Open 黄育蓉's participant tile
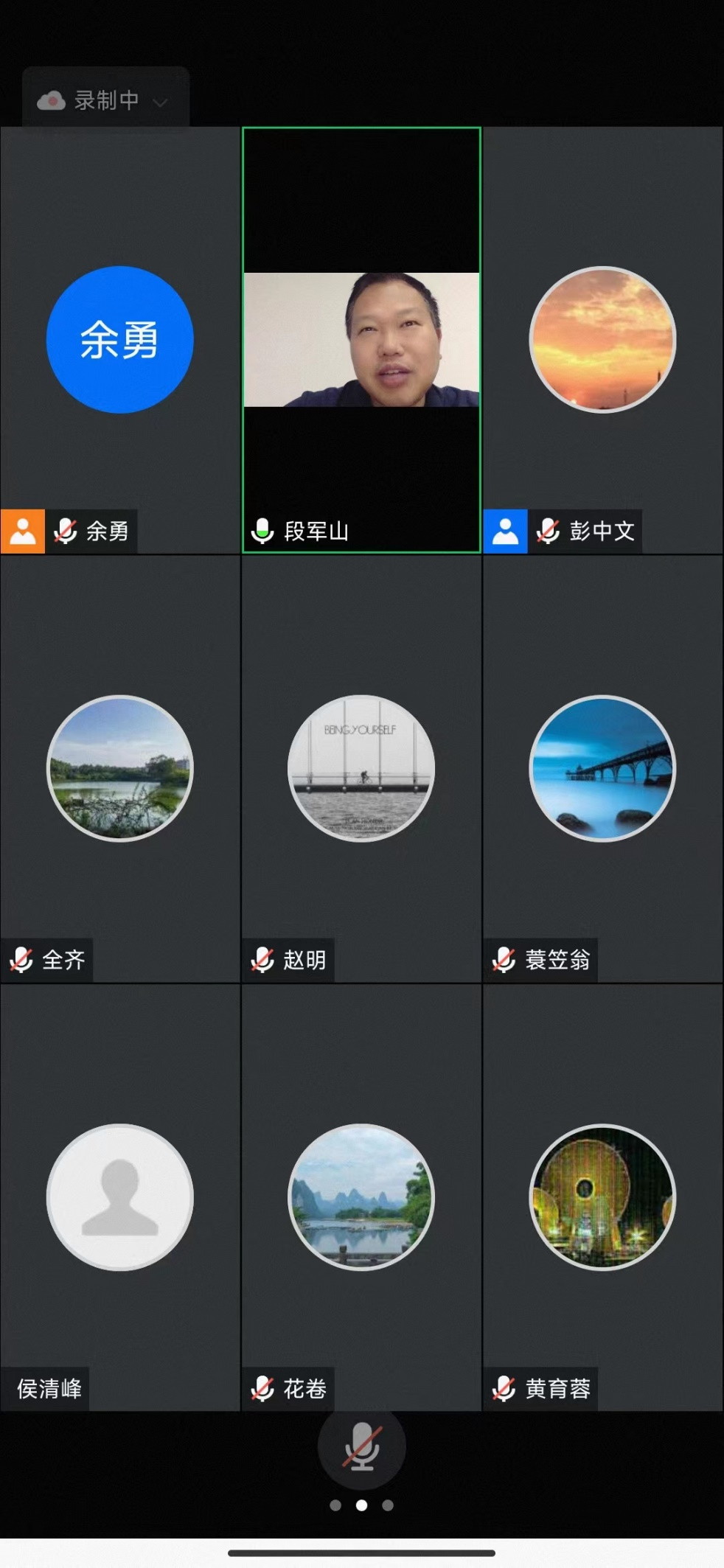Screen dimensions: 724x1568 pos(602,1197)
